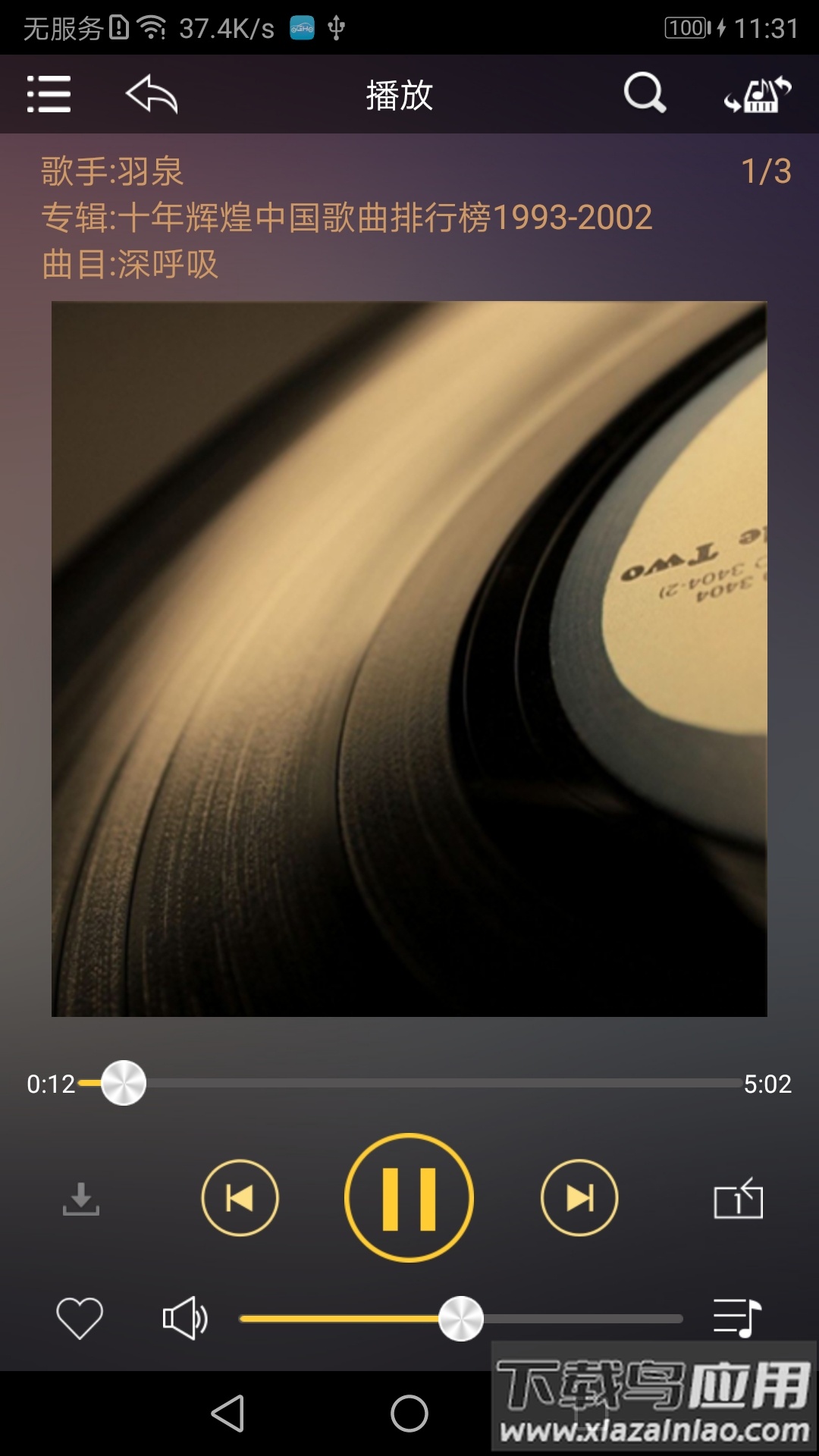Go to previous track
Viewport: 819px width, 1456px height.
[239, 1197]
